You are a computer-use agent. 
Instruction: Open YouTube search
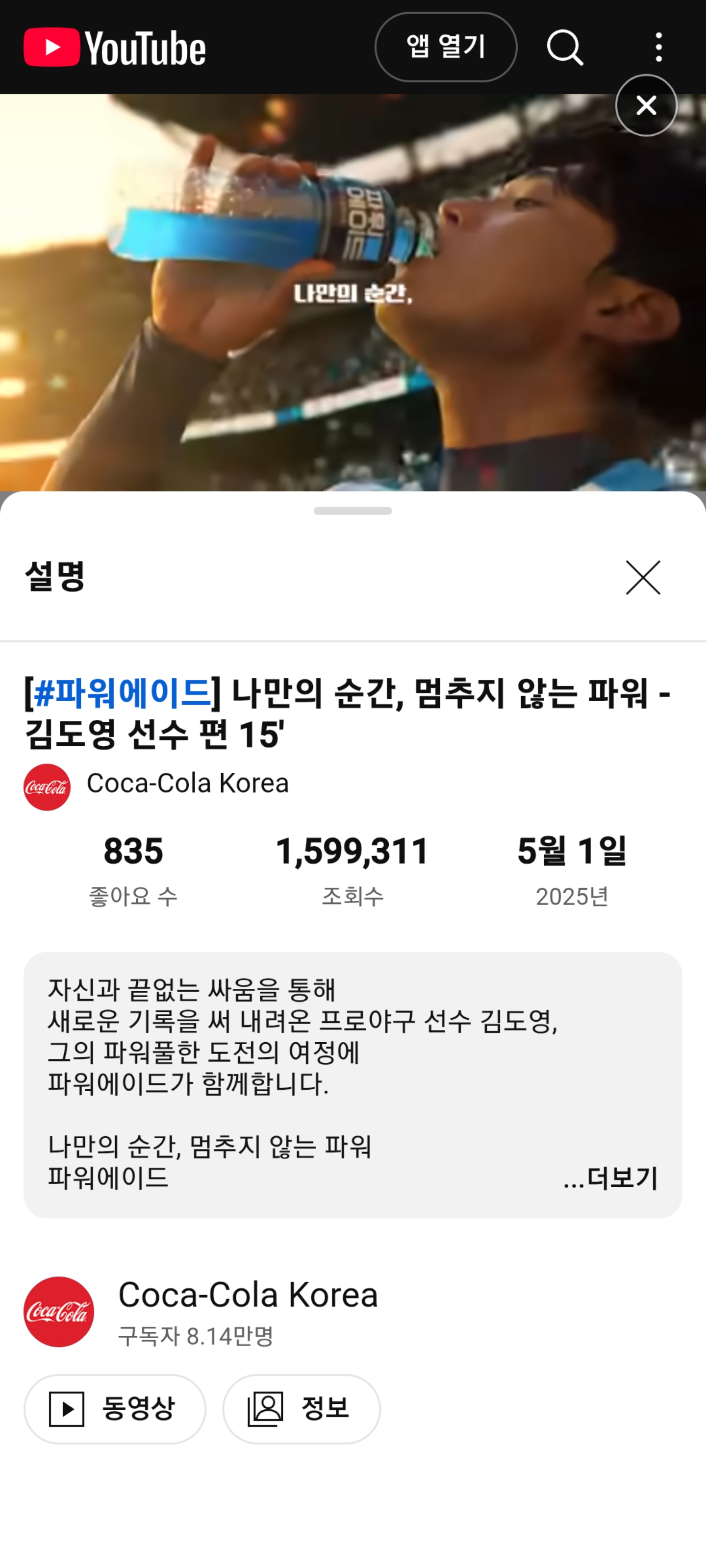(x=565, y=48)
